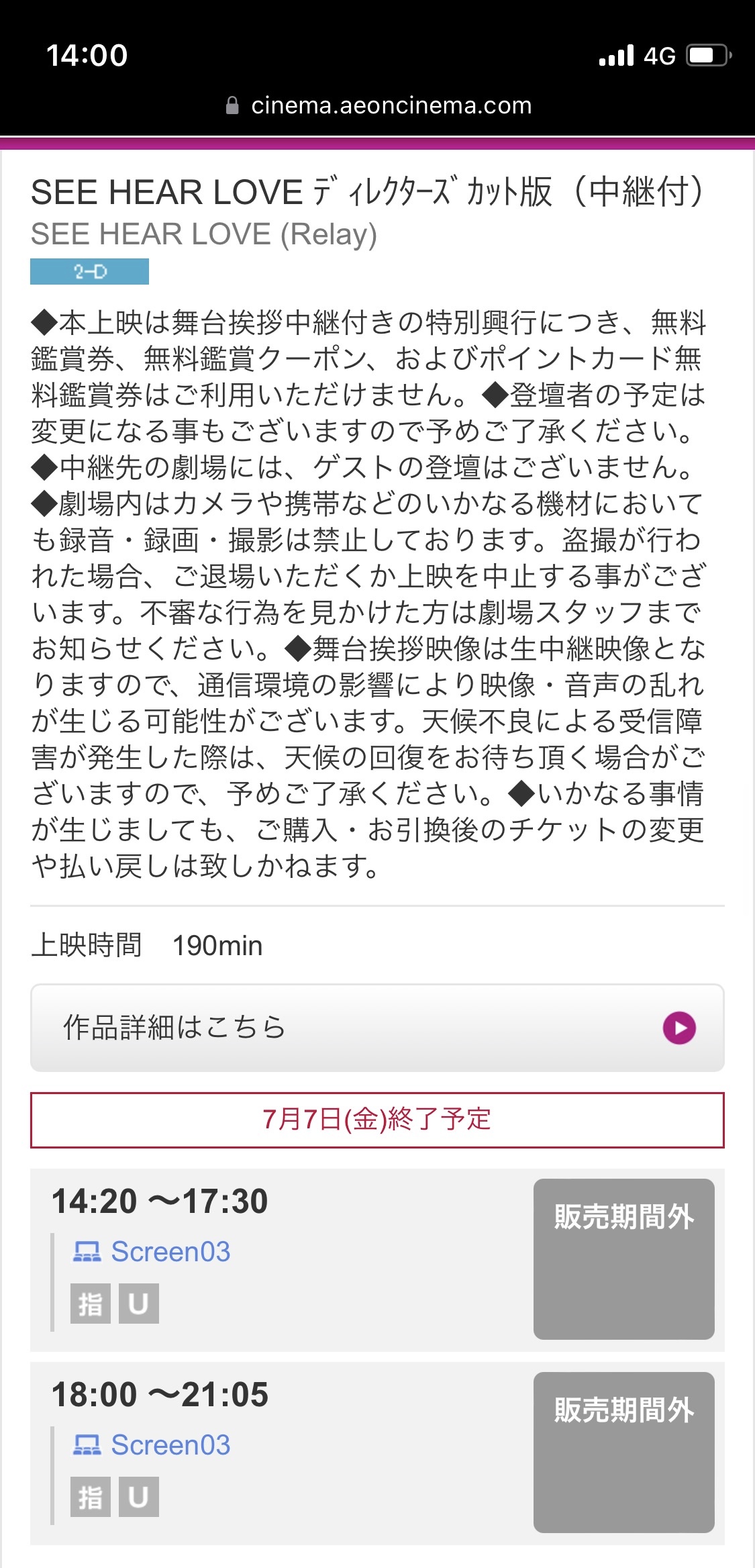Open the 作品詳細はこちら movie details button
Screen dimensions: 755x1568
(x=377, y=1028)
